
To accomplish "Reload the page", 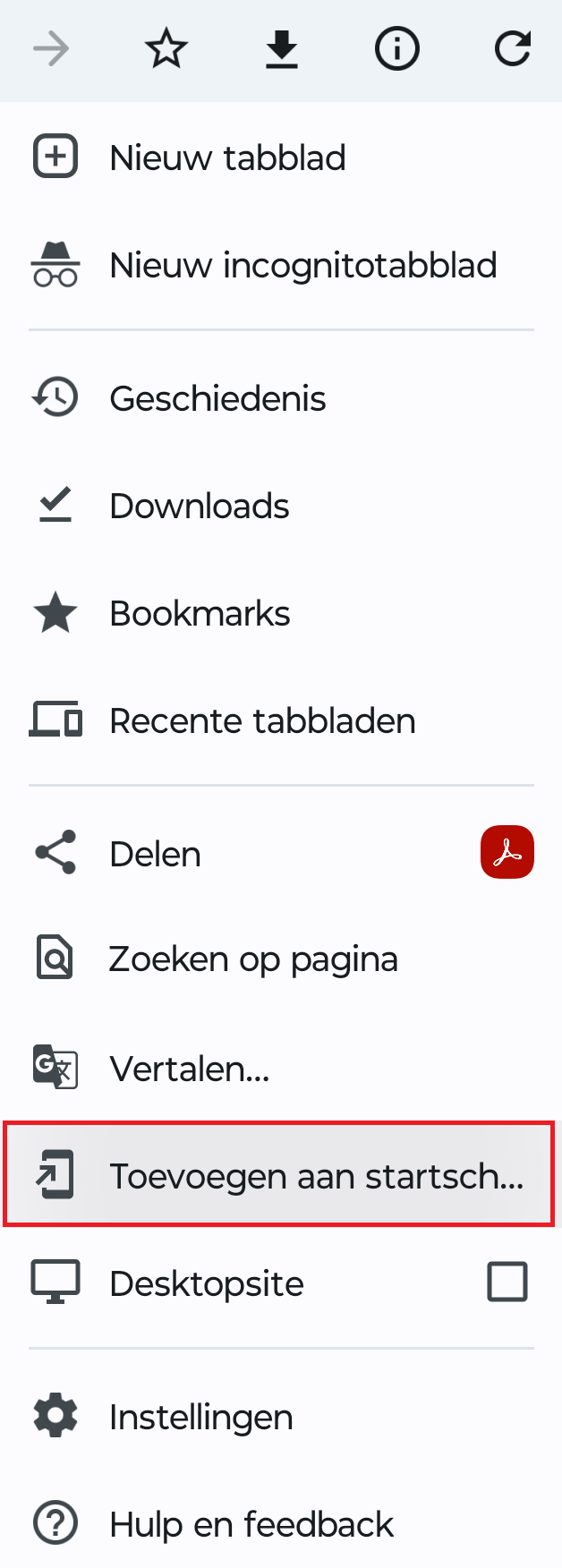I will point(512,48).
